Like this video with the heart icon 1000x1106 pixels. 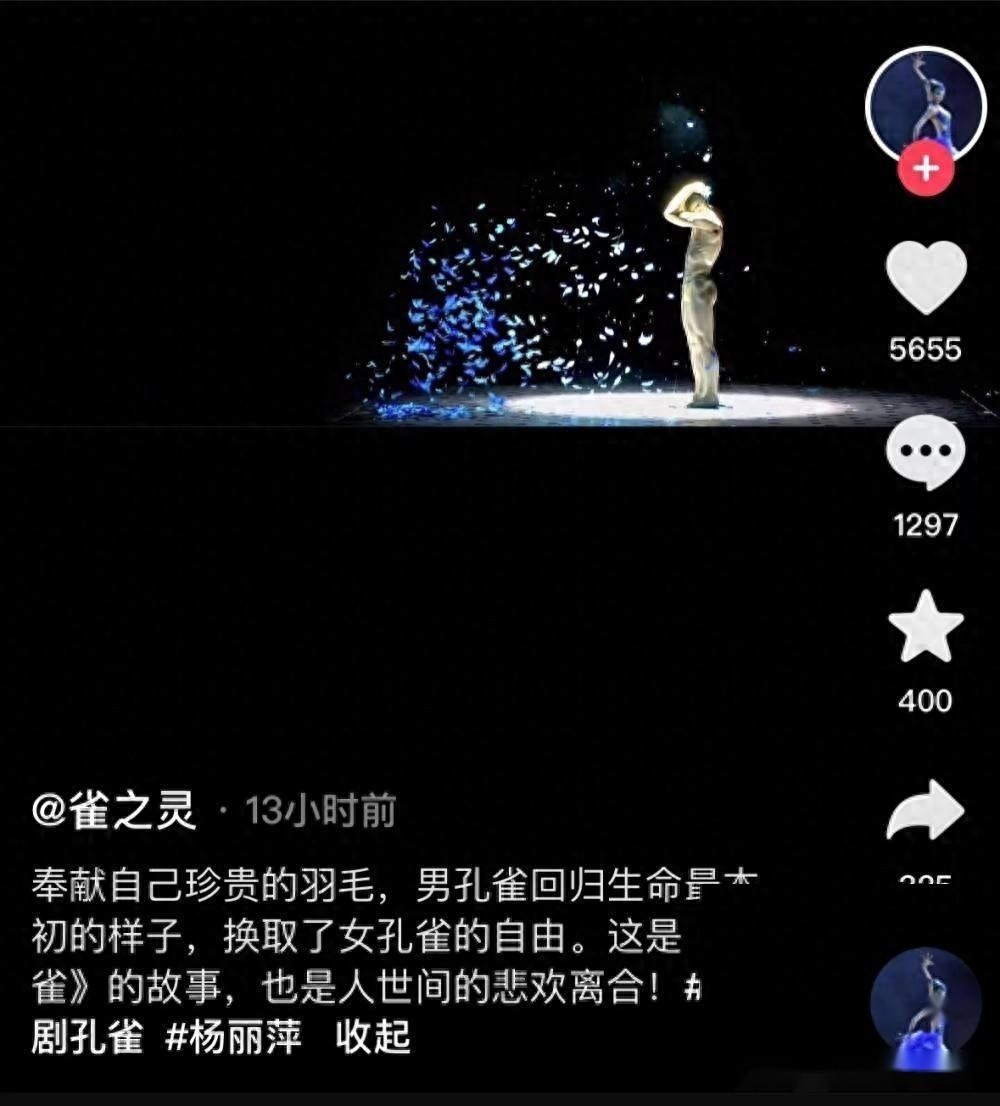(x=926, y=279)
